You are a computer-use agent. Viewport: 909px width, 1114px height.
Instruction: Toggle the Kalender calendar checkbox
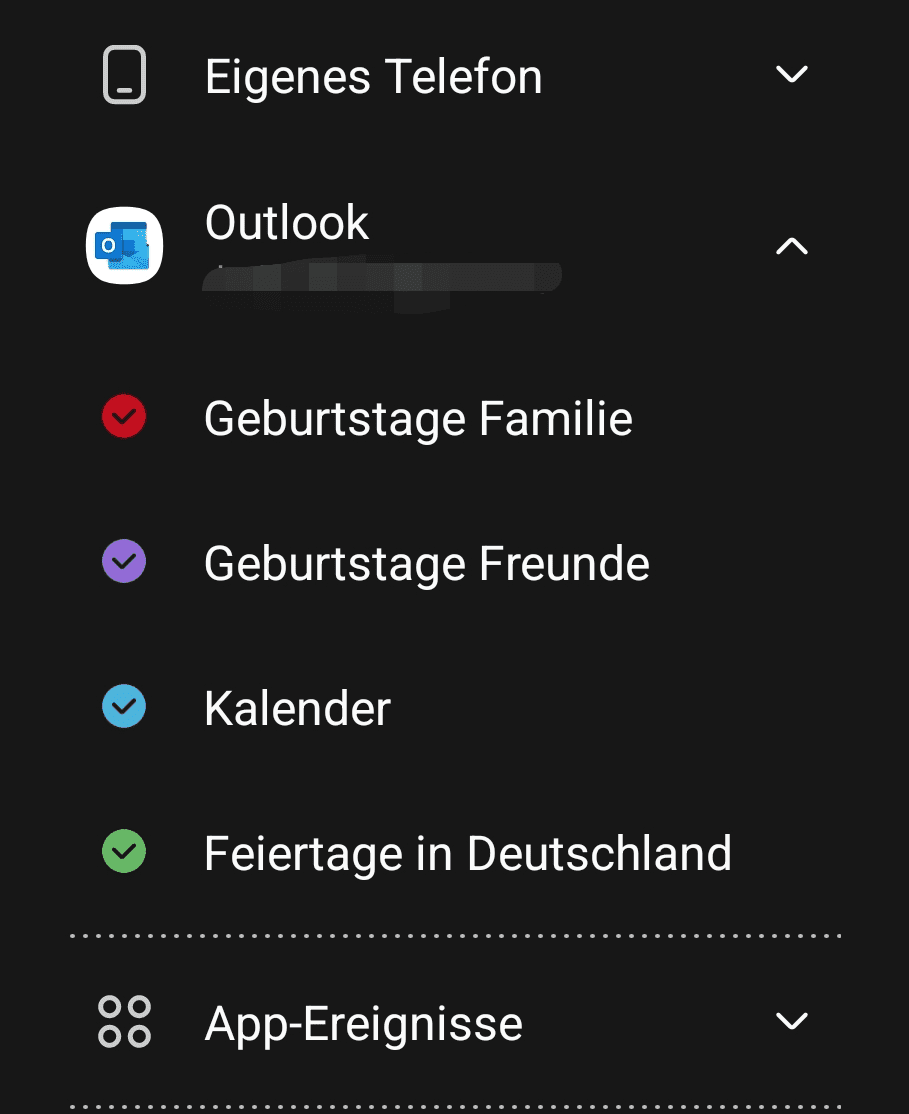[x=125, y=707]
